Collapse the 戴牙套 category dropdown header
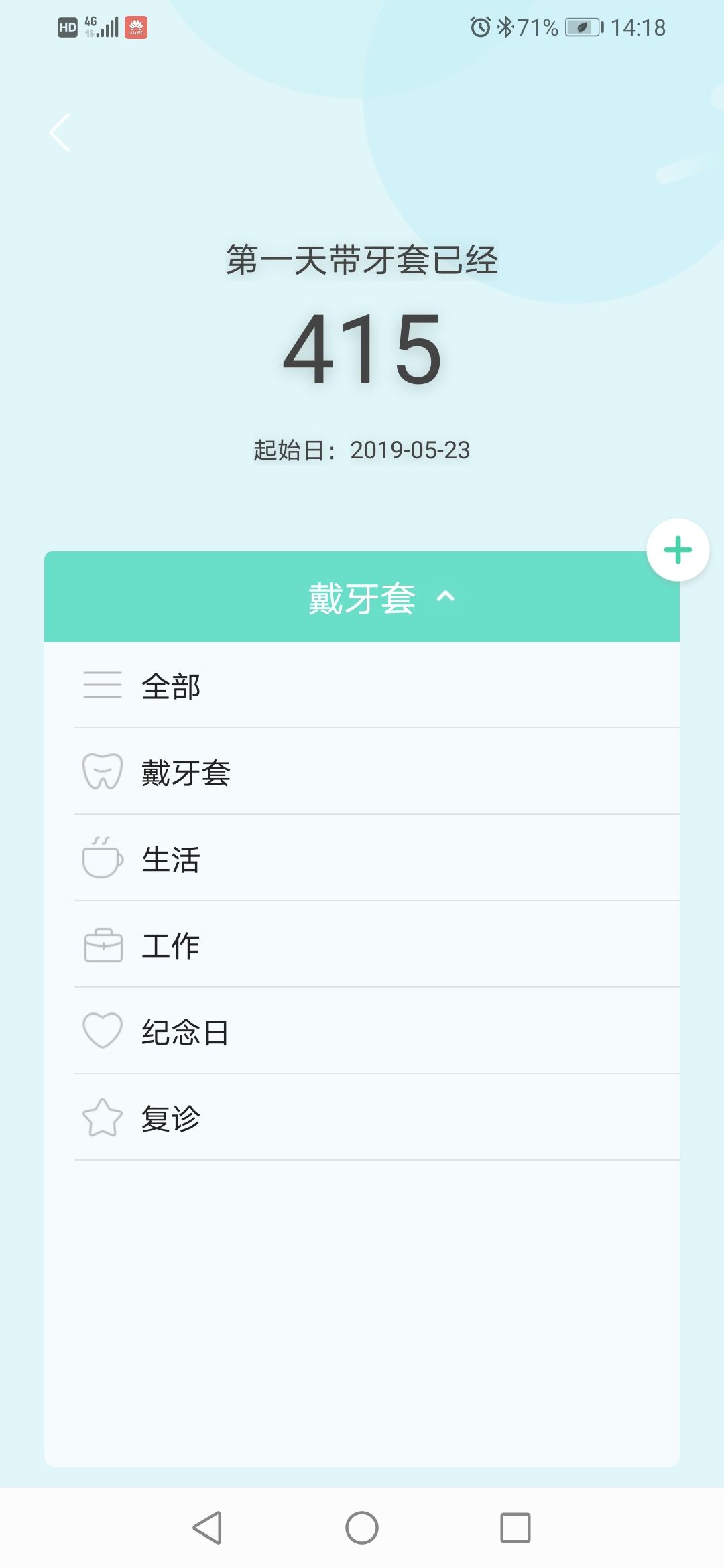The image size is (724, 1568). [x=362, y=597]
